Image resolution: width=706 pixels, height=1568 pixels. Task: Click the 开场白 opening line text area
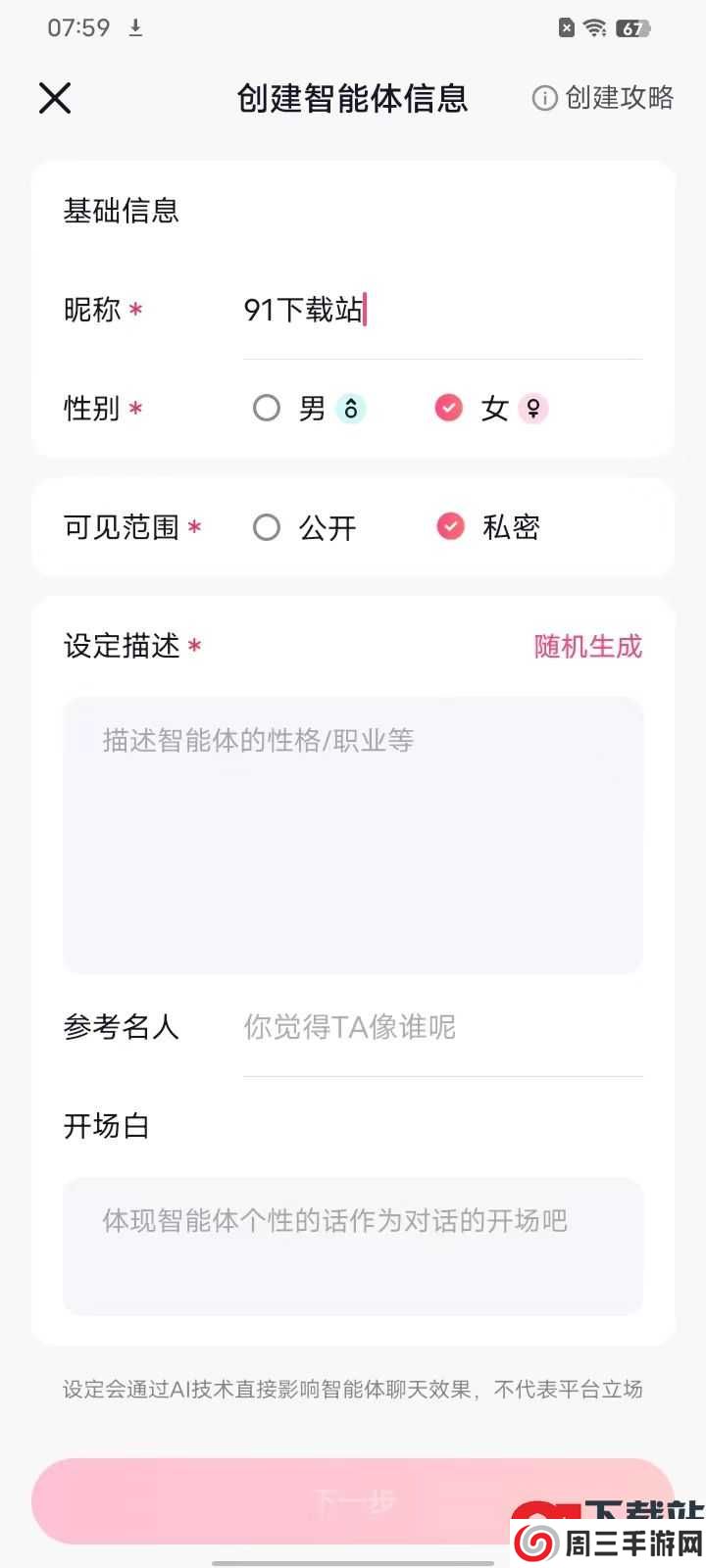[352, 1245]
